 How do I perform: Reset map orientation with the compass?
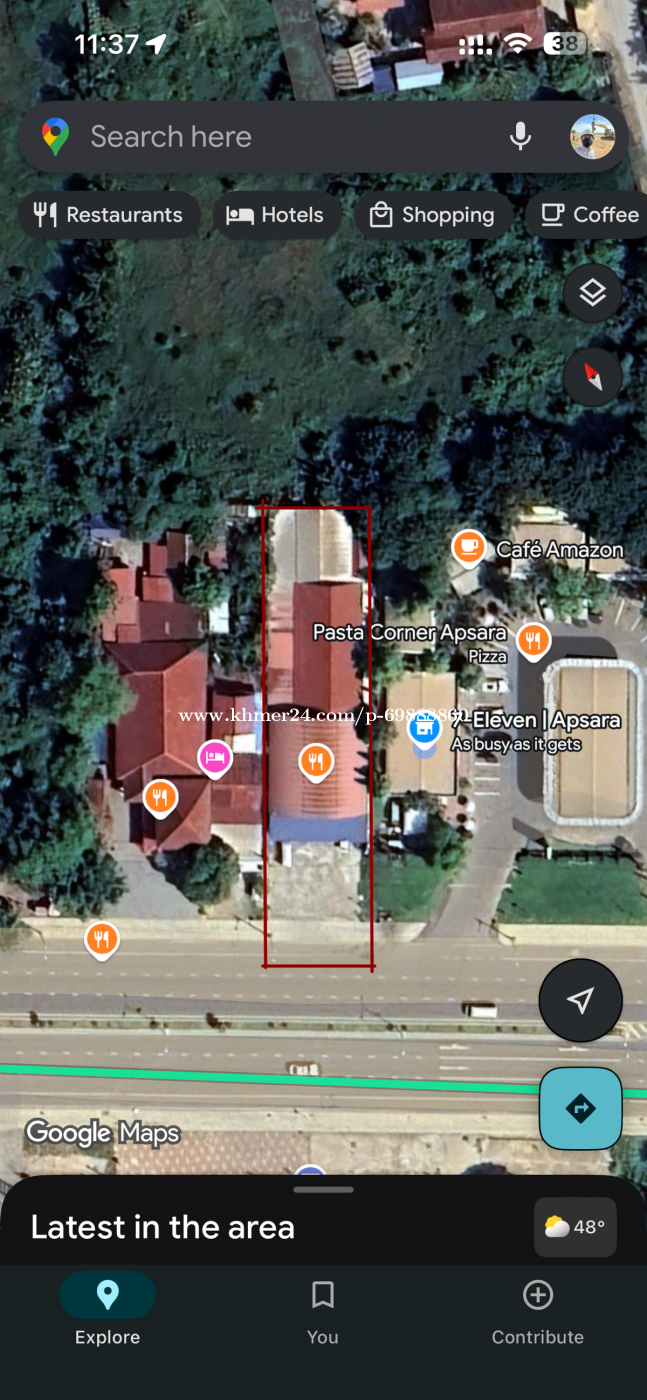pos(592,377)
